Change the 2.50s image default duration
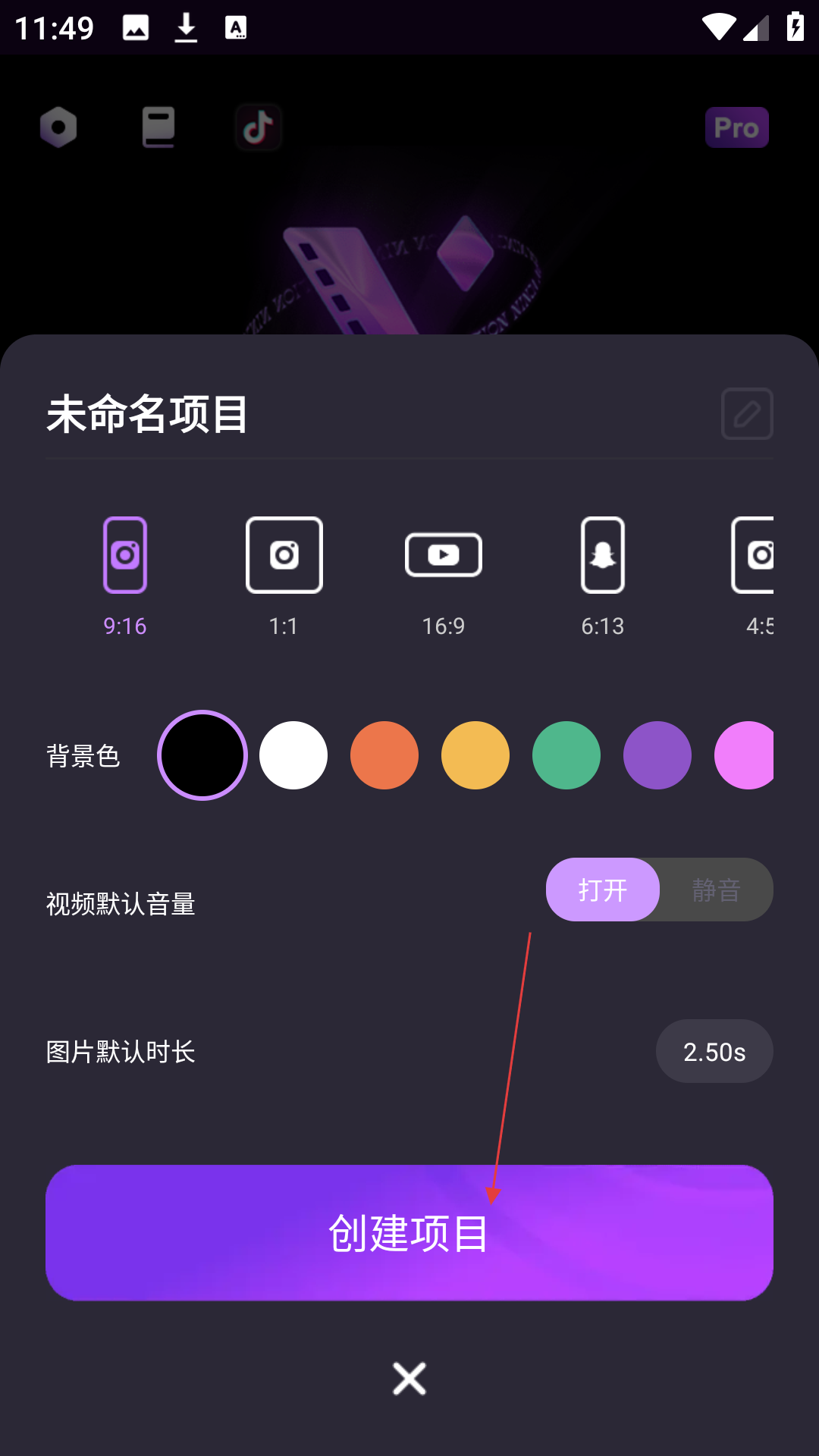Viewport: 819px width, 1456px height. (x=714, y=1052)
